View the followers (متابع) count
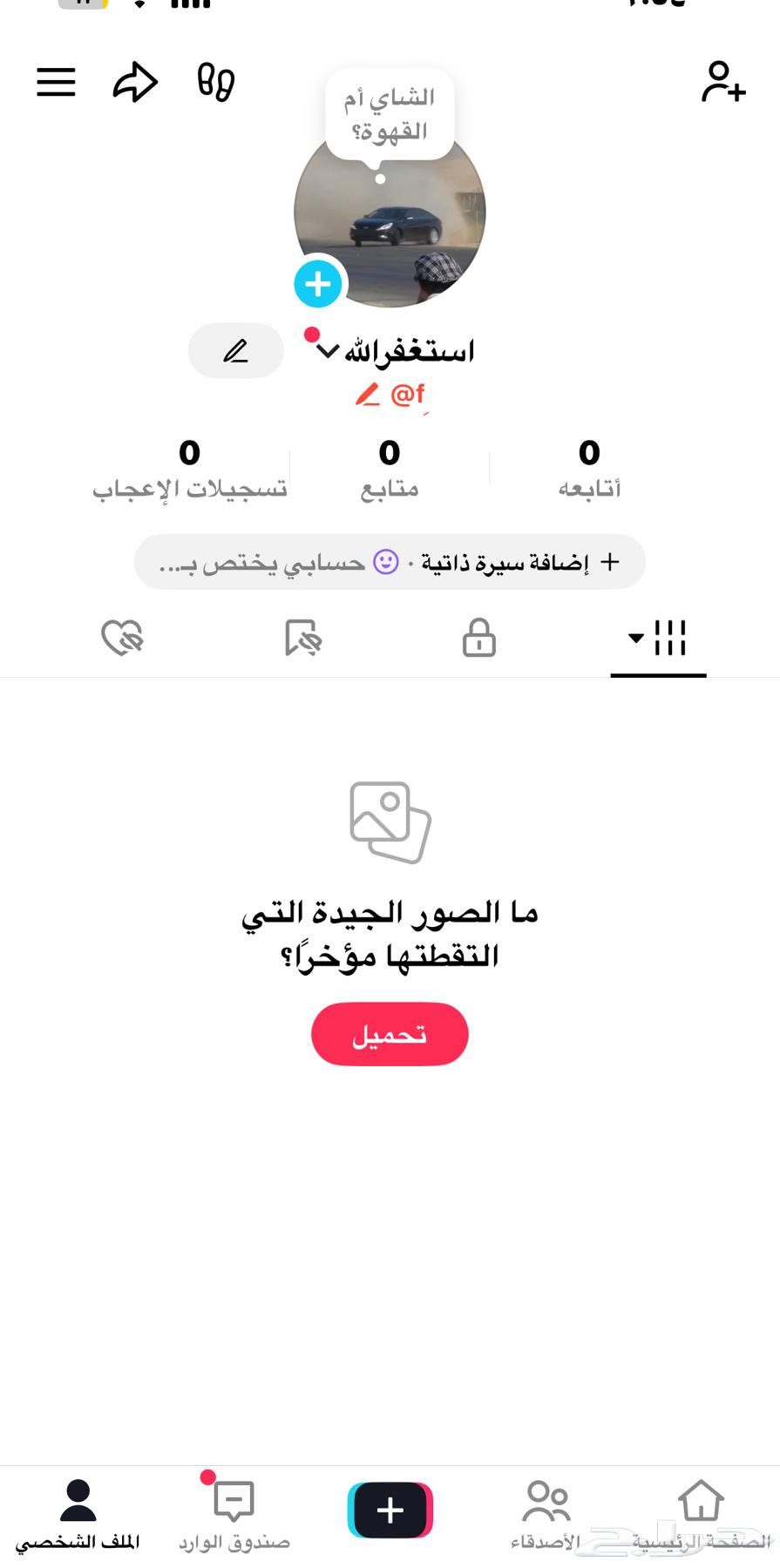The height and width of the screenshot is (1568, 780). tap(390, 466)
